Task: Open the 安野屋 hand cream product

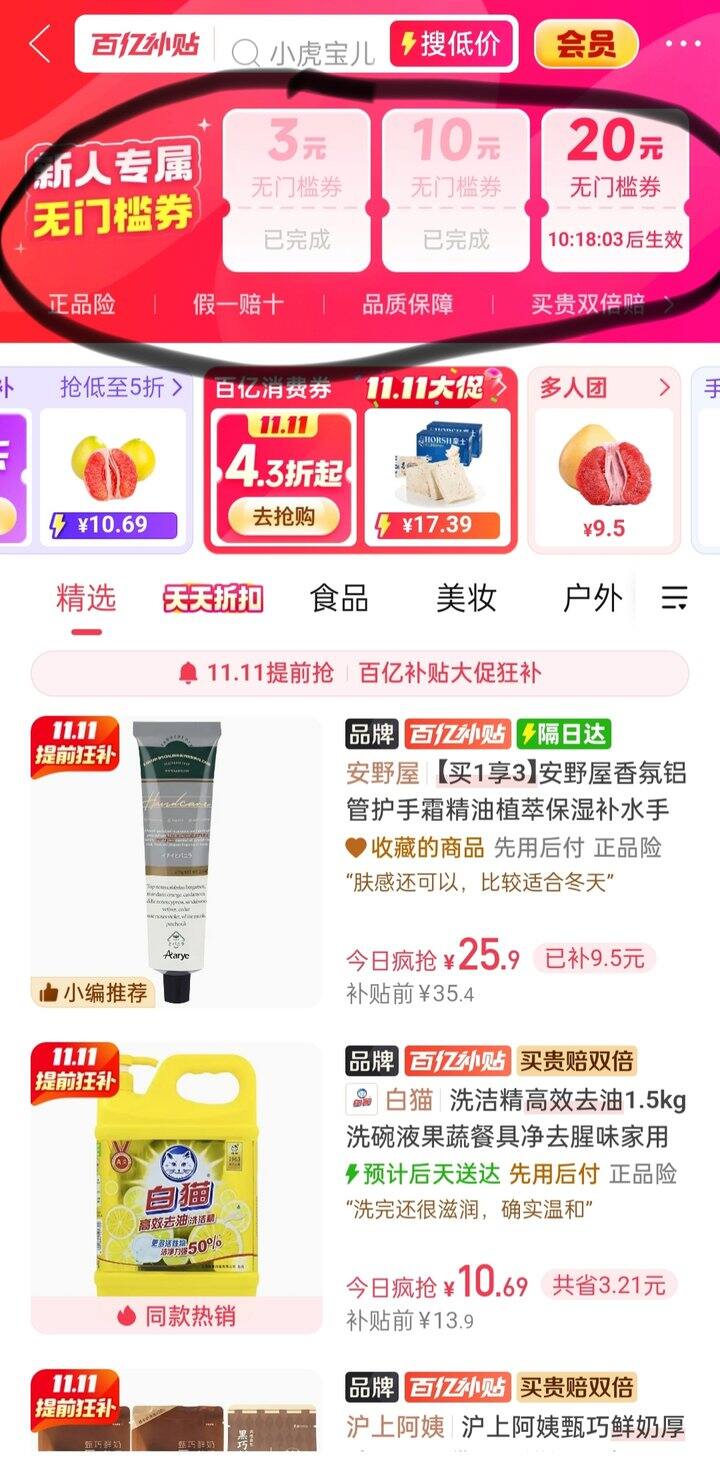Action: pos(360,862)
